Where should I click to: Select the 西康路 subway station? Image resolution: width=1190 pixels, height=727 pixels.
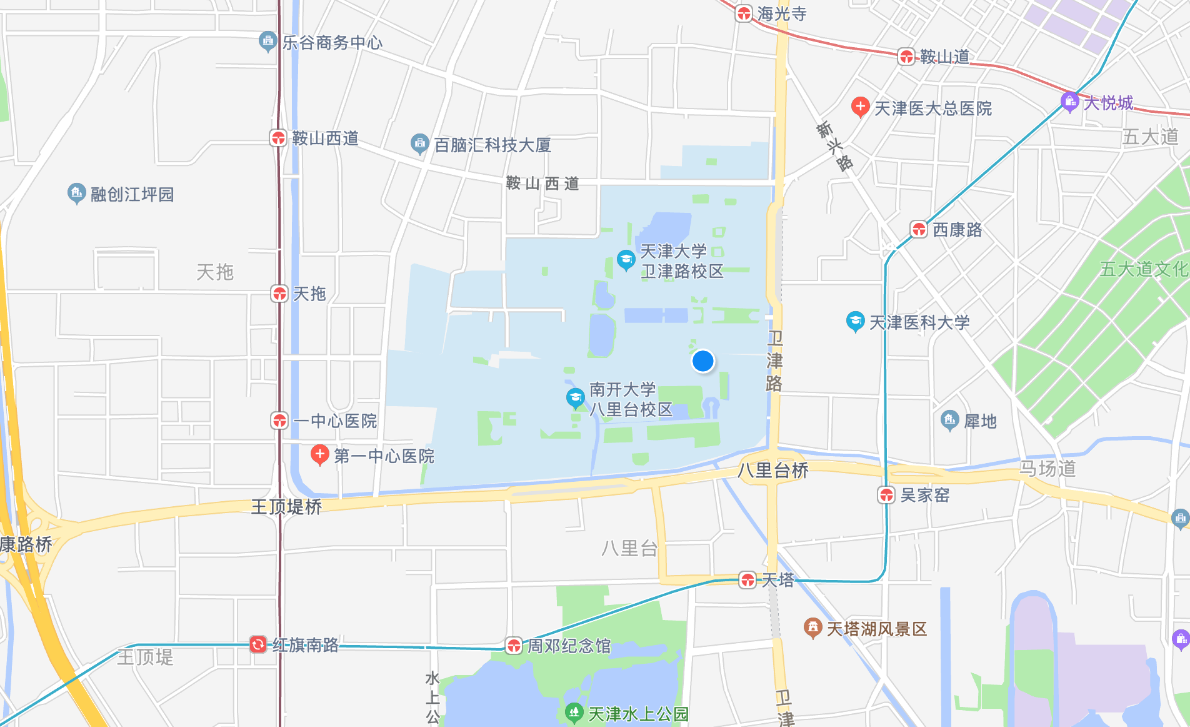(918, 230)
